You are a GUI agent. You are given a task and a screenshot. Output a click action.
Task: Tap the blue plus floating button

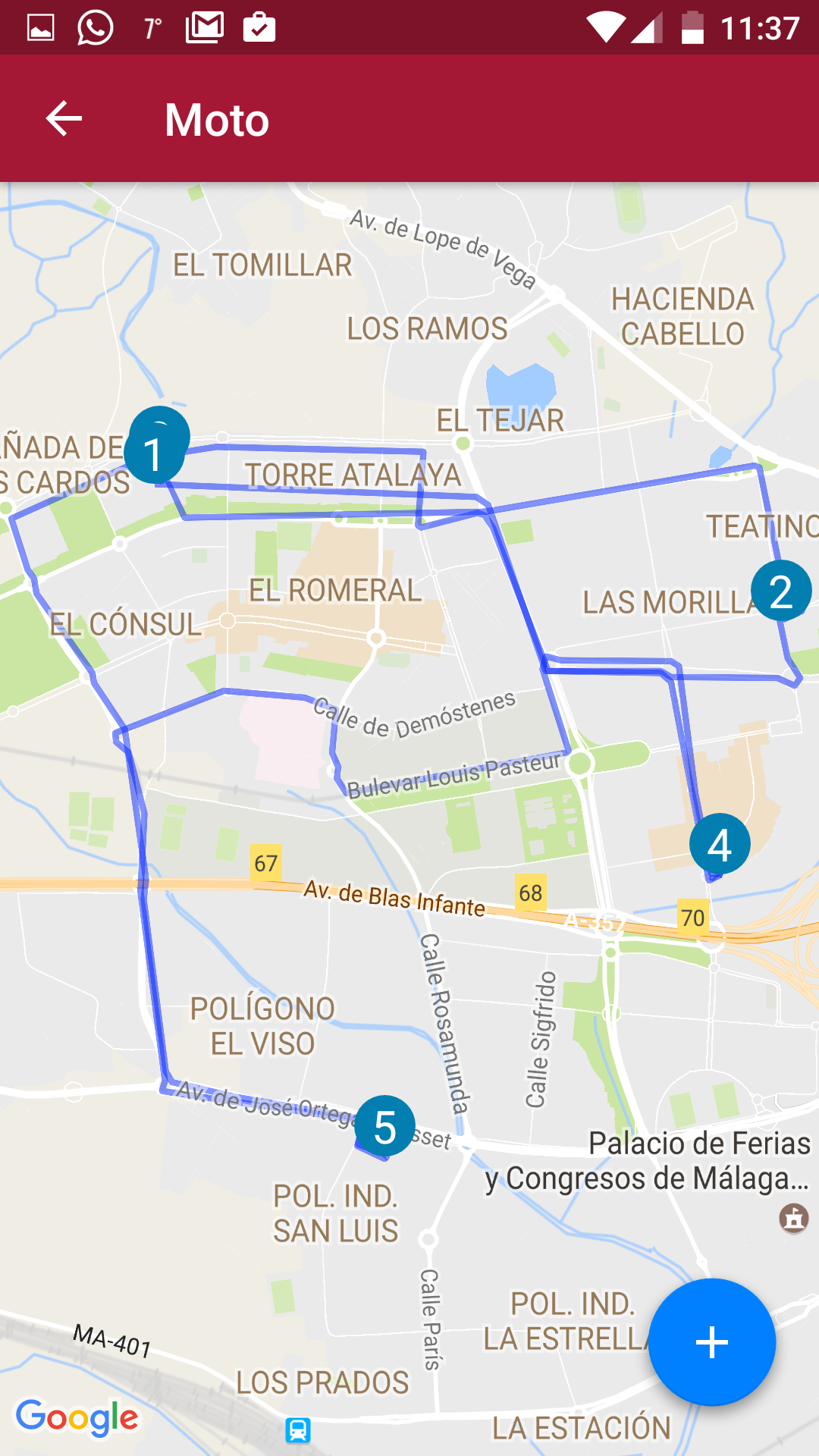pos(711,1342)
